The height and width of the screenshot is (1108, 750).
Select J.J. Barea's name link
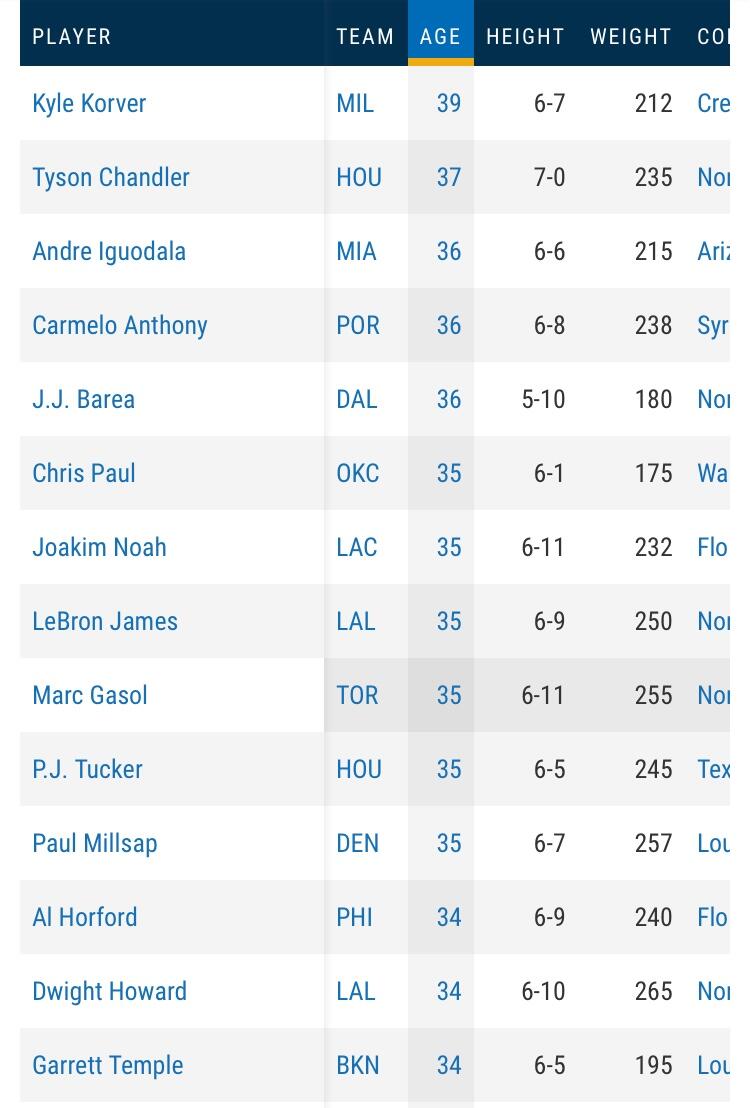click(x=83, y=399)
